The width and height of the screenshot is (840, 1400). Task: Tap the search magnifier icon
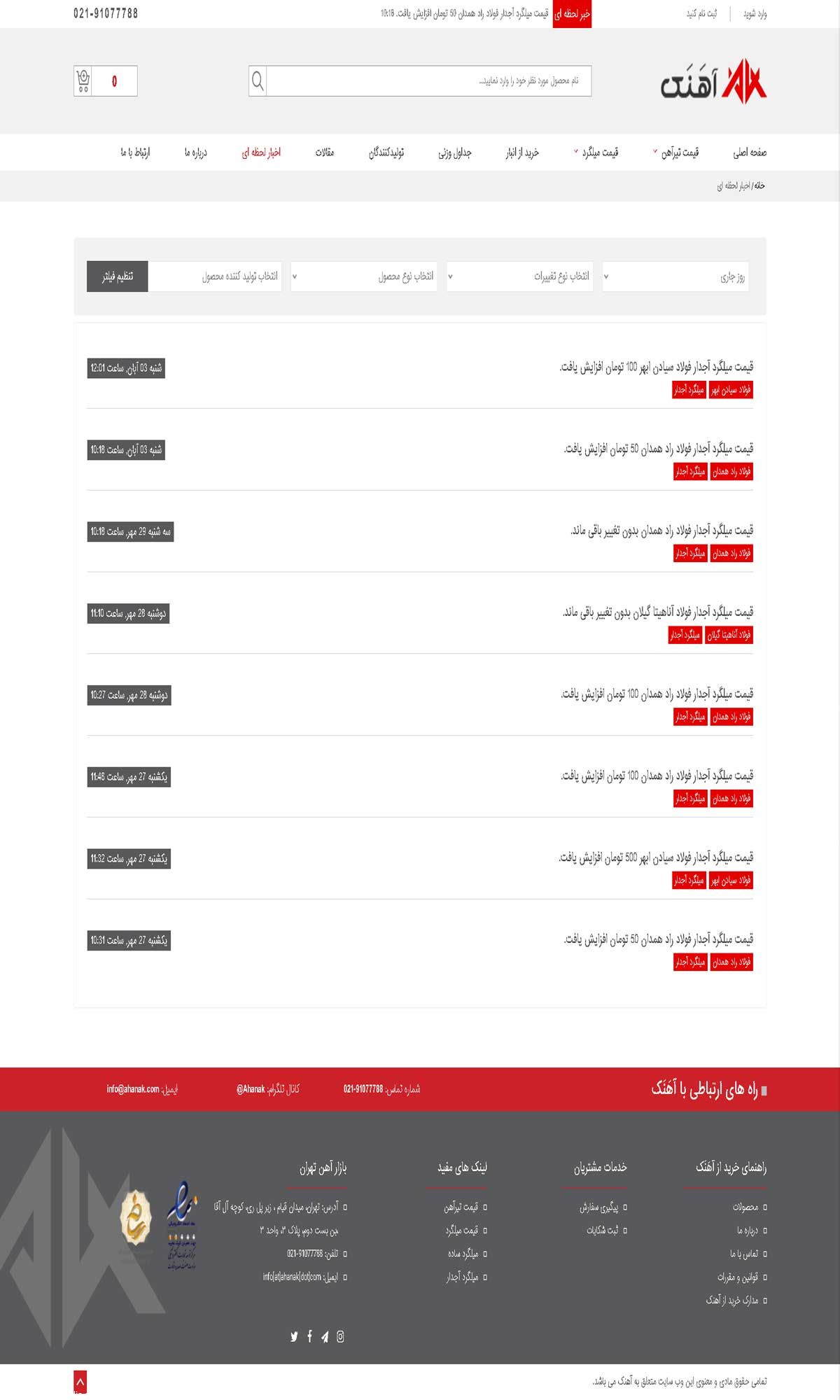(x=258, y=81)
